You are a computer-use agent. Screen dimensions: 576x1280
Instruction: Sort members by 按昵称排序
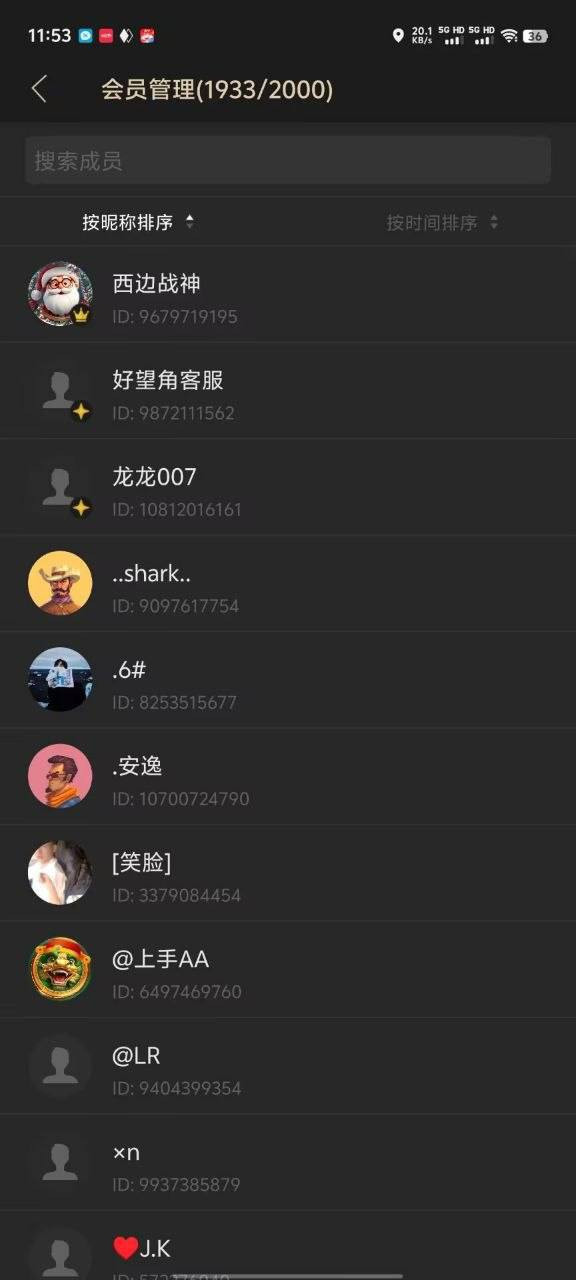pyautogui.click(x=138, y=222)
